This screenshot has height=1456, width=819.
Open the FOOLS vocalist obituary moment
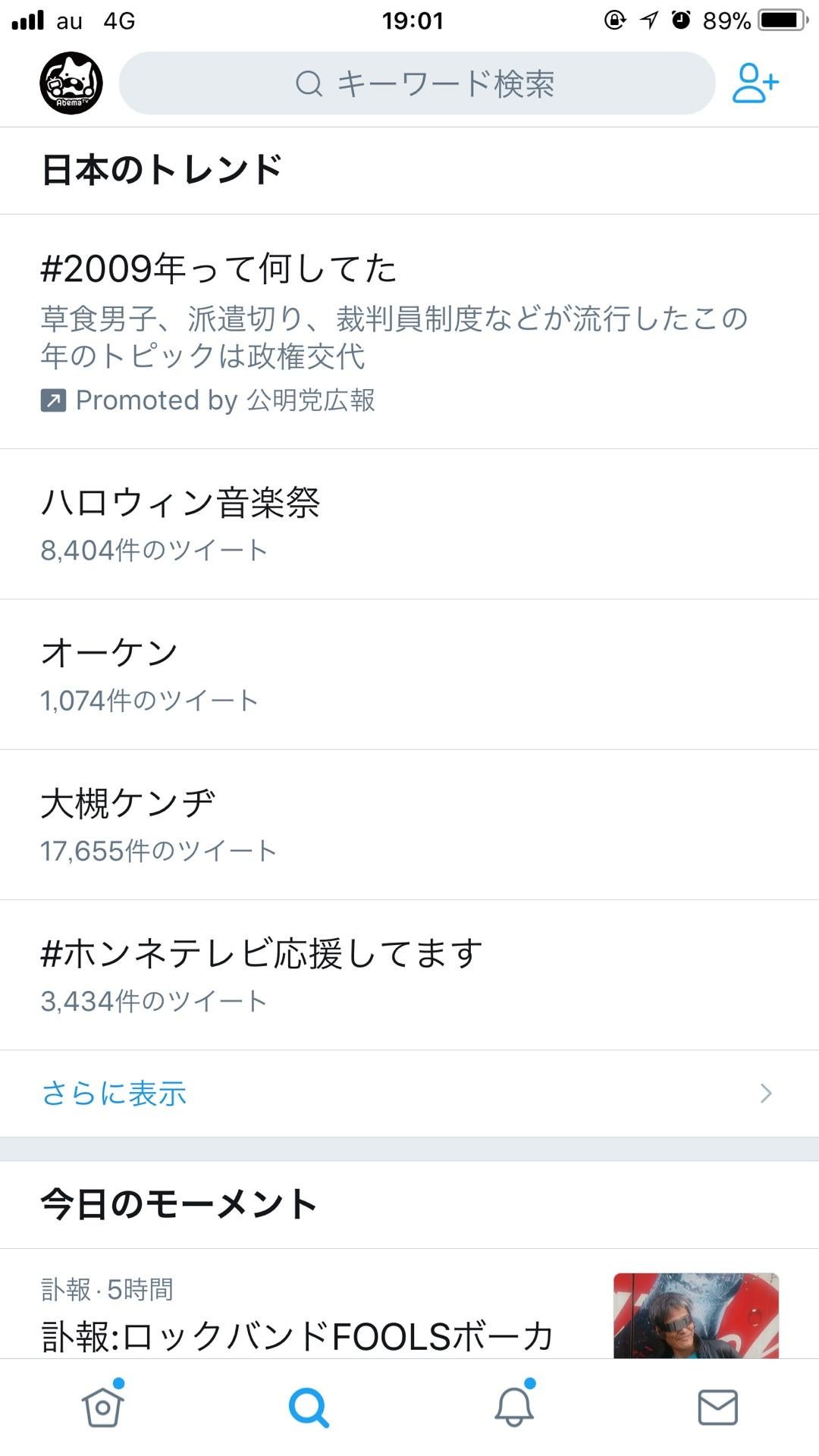click(297, 1335)
